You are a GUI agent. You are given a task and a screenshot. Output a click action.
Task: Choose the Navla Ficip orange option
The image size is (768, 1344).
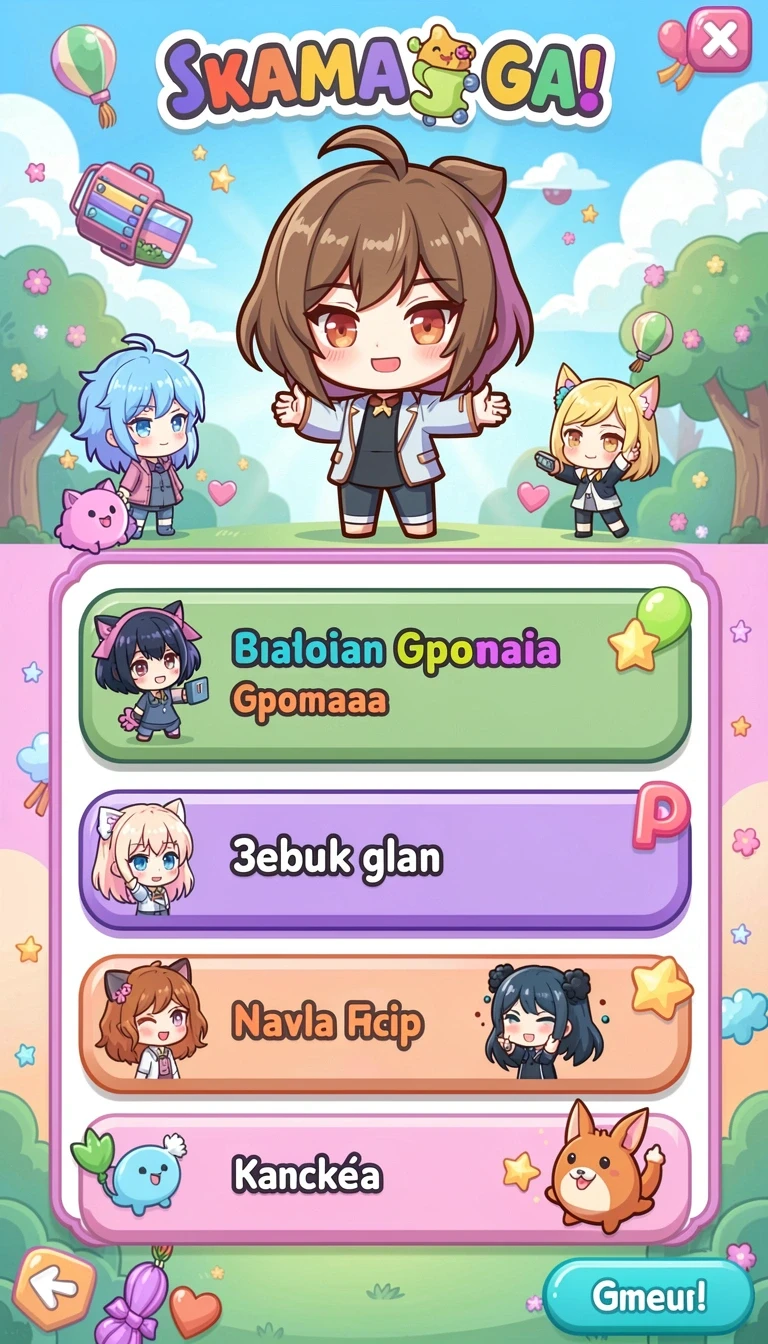click(384, 1024)
